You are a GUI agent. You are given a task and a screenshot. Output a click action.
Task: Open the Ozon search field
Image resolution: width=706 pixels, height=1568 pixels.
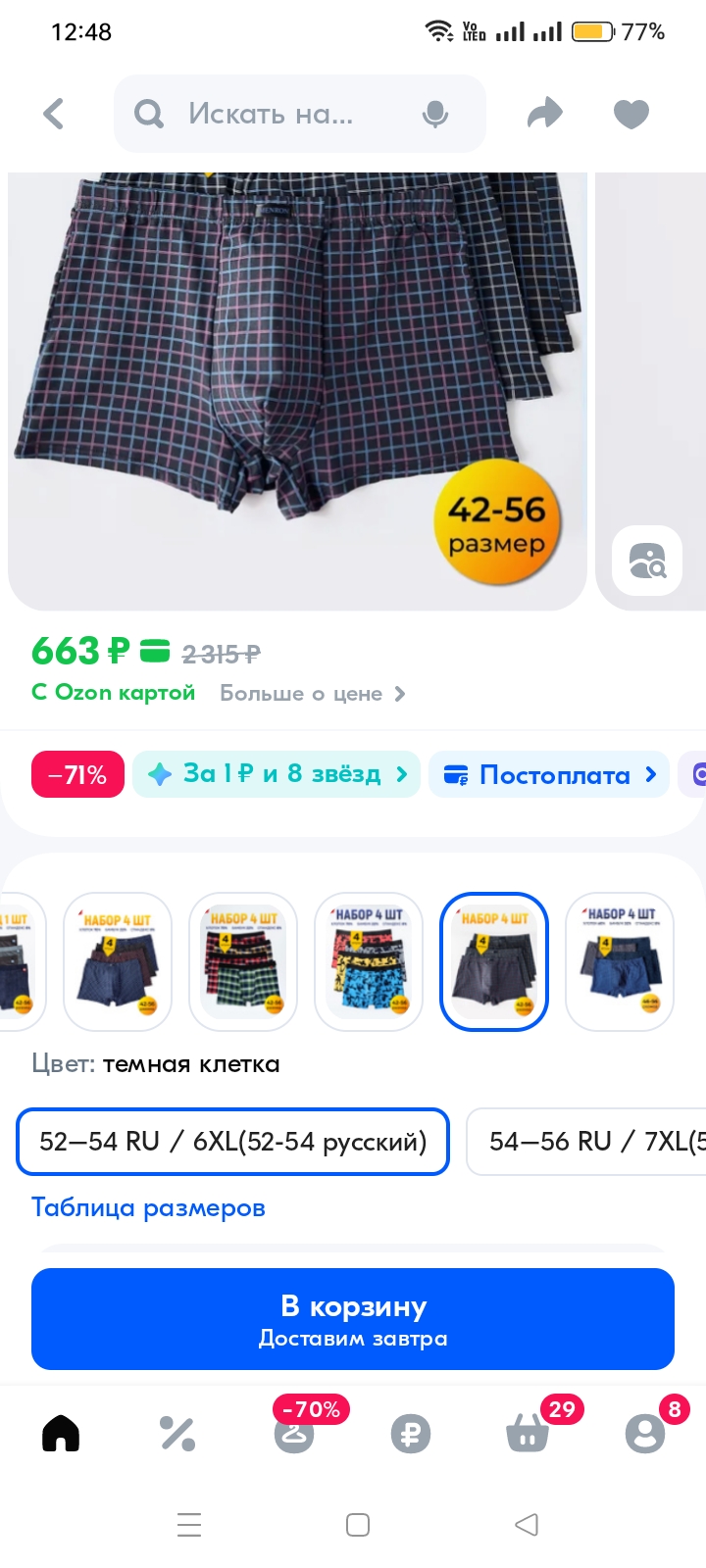point(275,115)
